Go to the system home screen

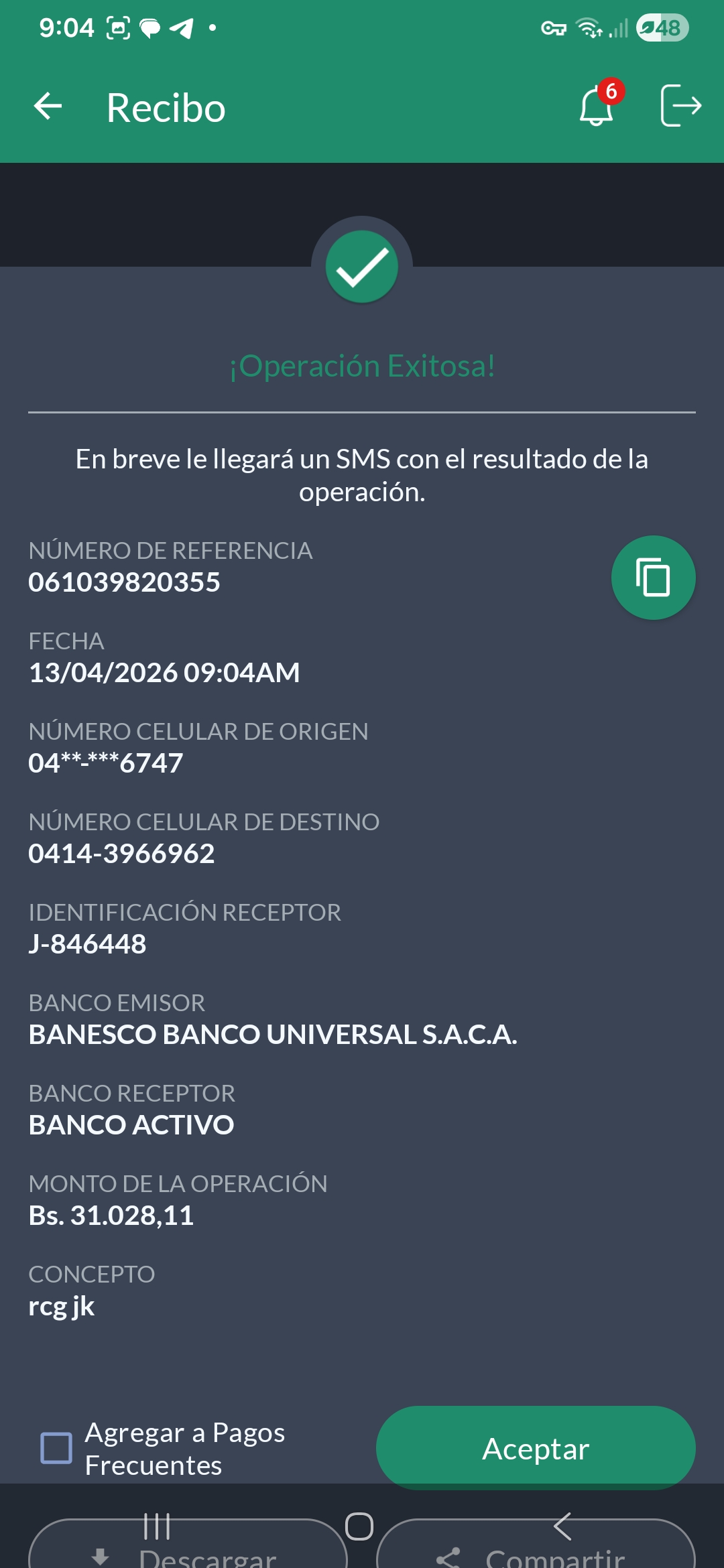click(x=359, y=1526)
